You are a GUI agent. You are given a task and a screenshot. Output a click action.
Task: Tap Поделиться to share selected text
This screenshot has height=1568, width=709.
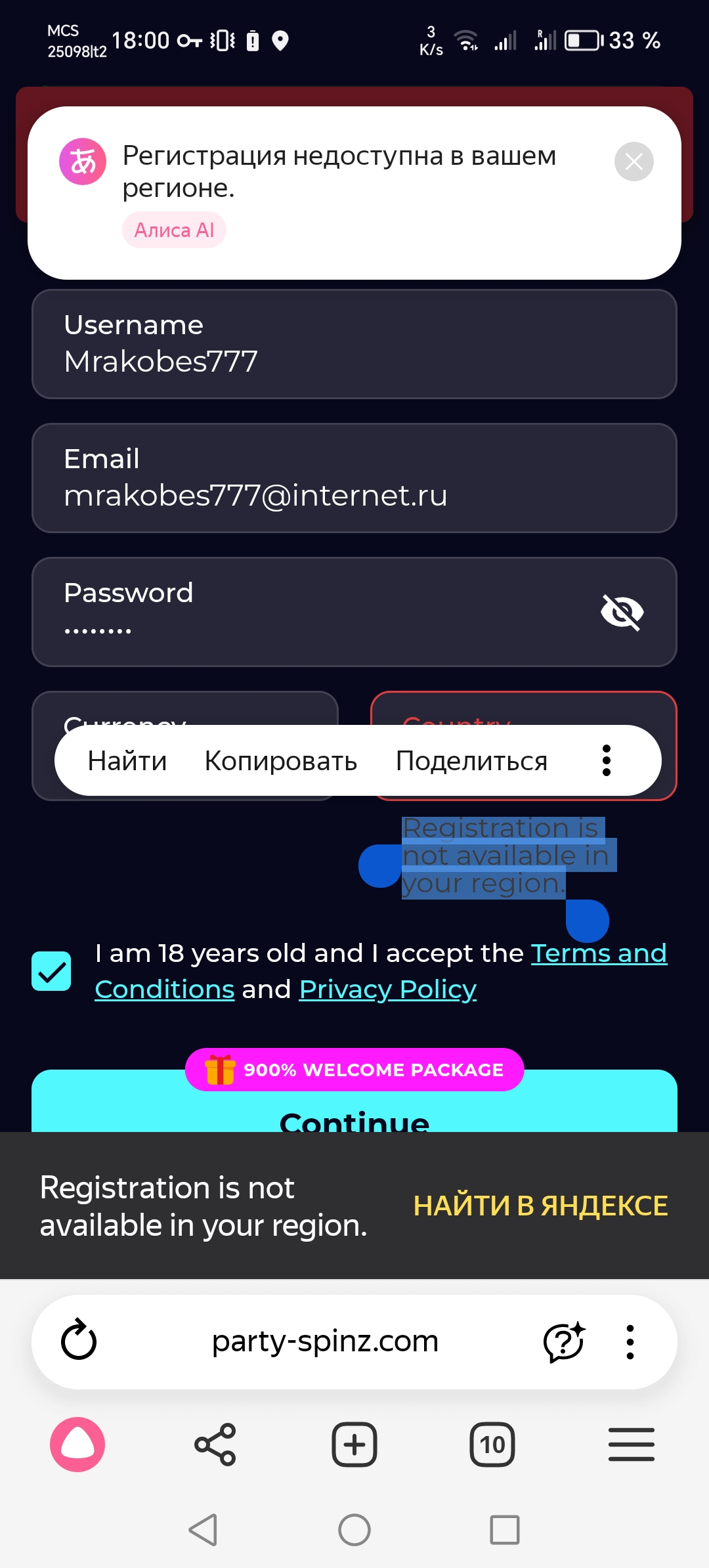click(471, 761)
